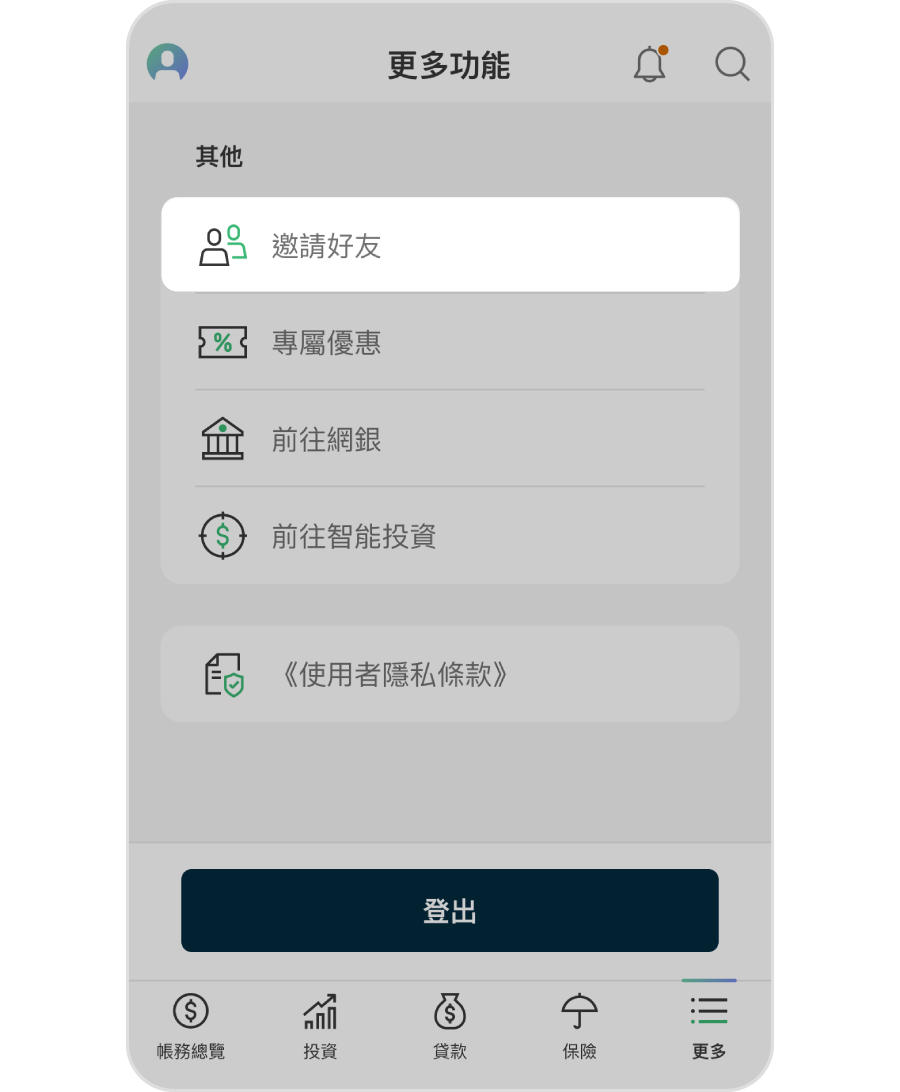Tap the 登出 logout button
Viewport: 900px width, 1092px height.
coord(450,910)
